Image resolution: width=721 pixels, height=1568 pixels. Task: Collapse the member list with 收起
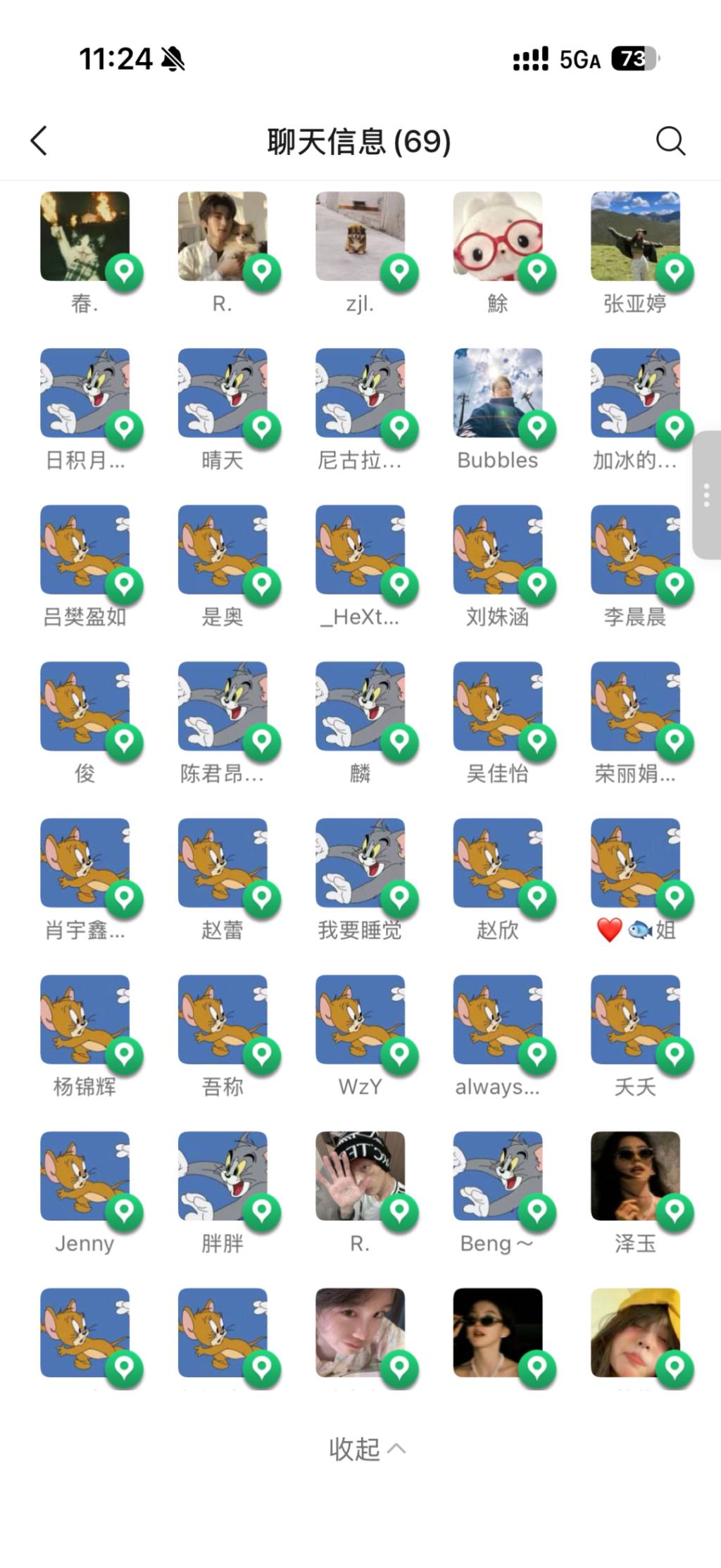tap(366, 1449)
